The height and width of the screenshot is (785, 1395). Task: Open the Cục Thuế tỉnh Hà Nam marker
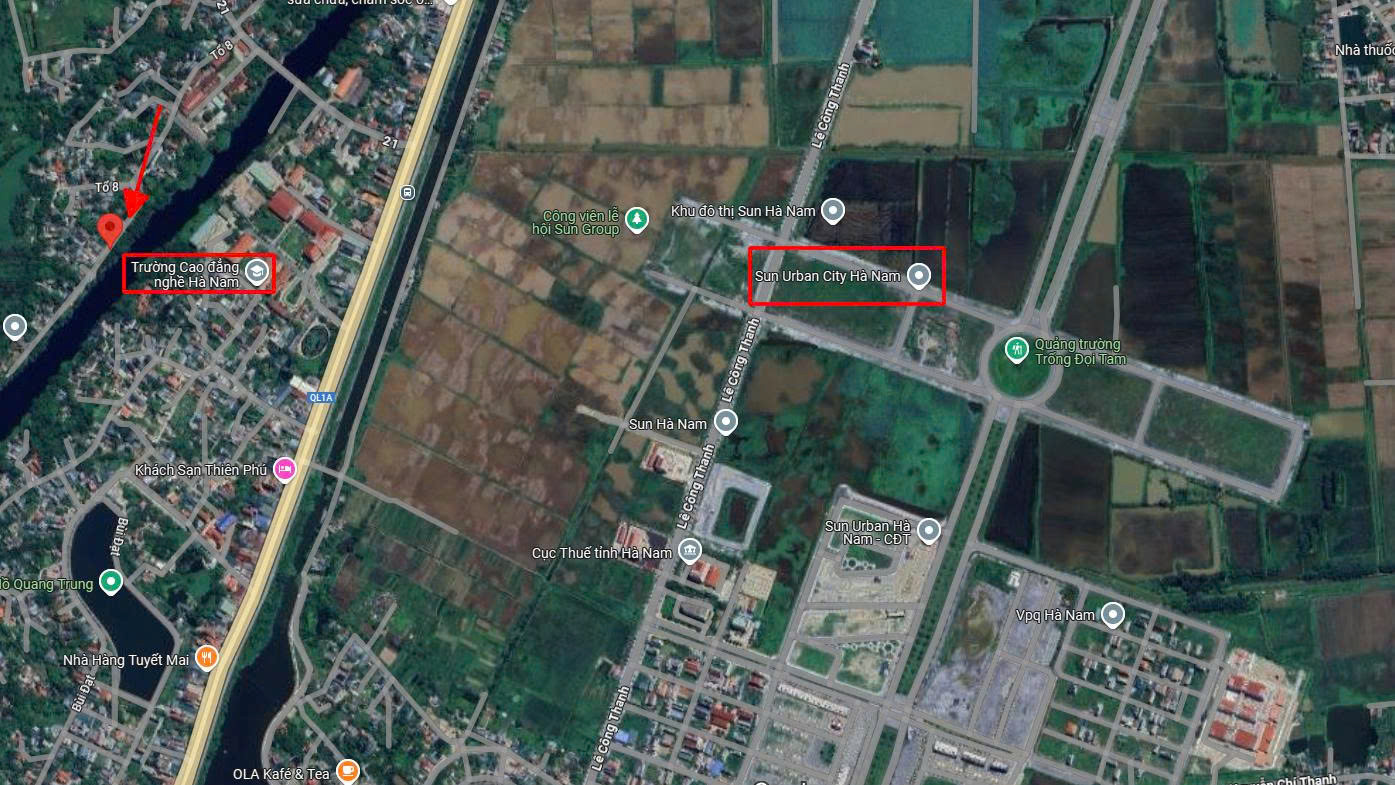689,552
